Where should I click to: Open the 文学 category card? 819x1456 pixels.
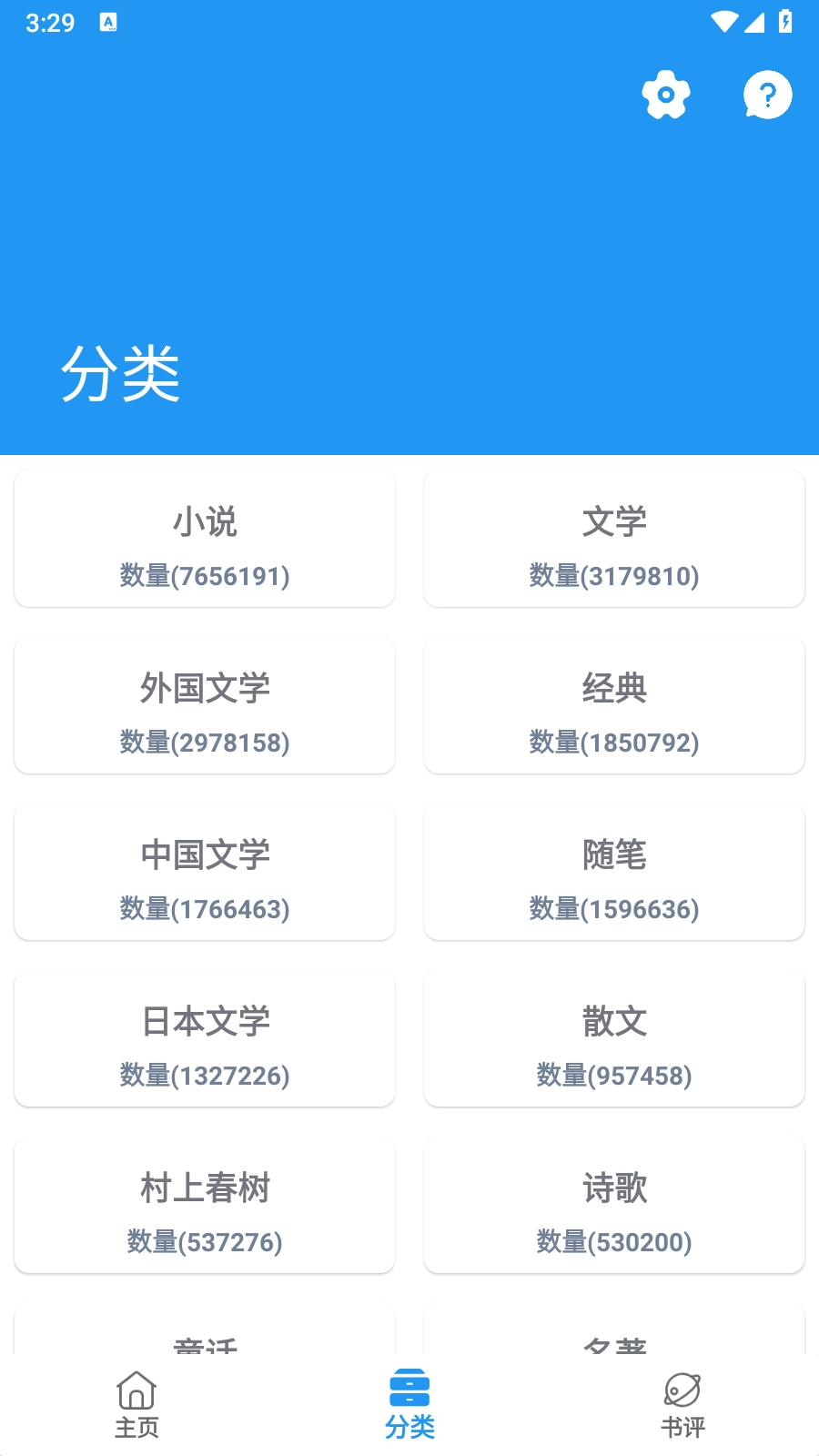click(x=614, y=539)
